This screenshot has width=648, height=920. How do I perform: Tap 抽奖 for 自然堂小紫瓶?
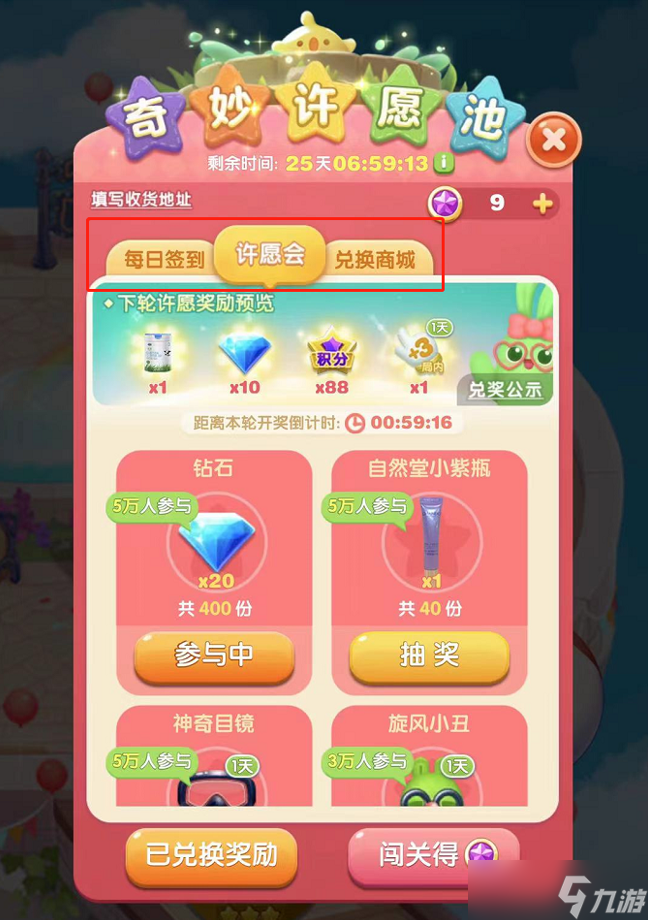click(429, 655)
